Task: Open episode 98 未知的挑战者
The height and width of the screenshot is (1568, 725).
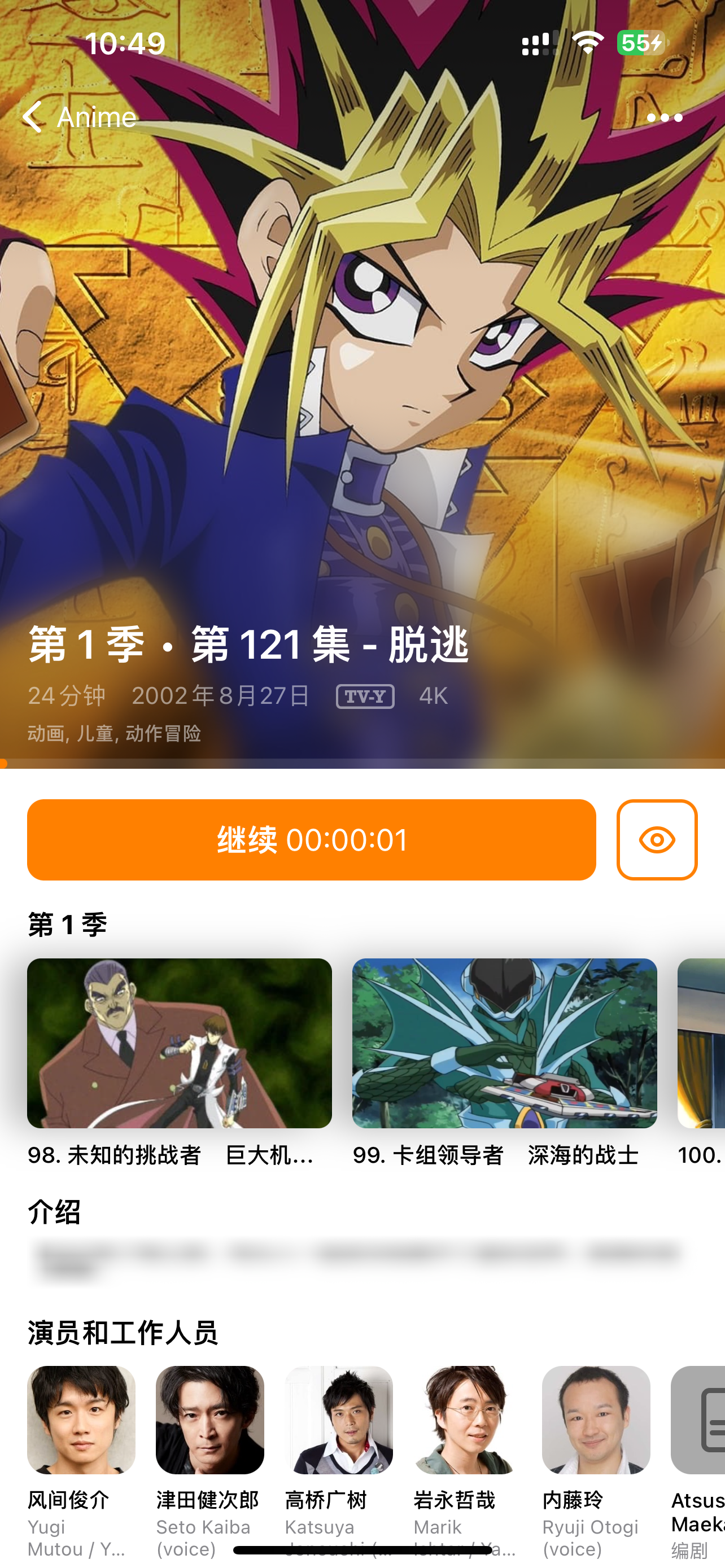Action: click(x=179, y=1043)
